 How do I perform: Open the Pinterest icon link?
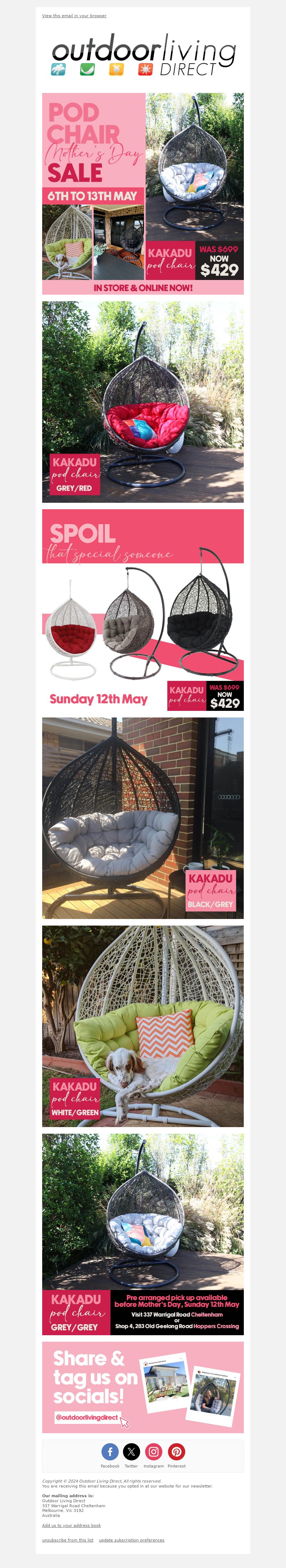click(x=177, y=1452)
